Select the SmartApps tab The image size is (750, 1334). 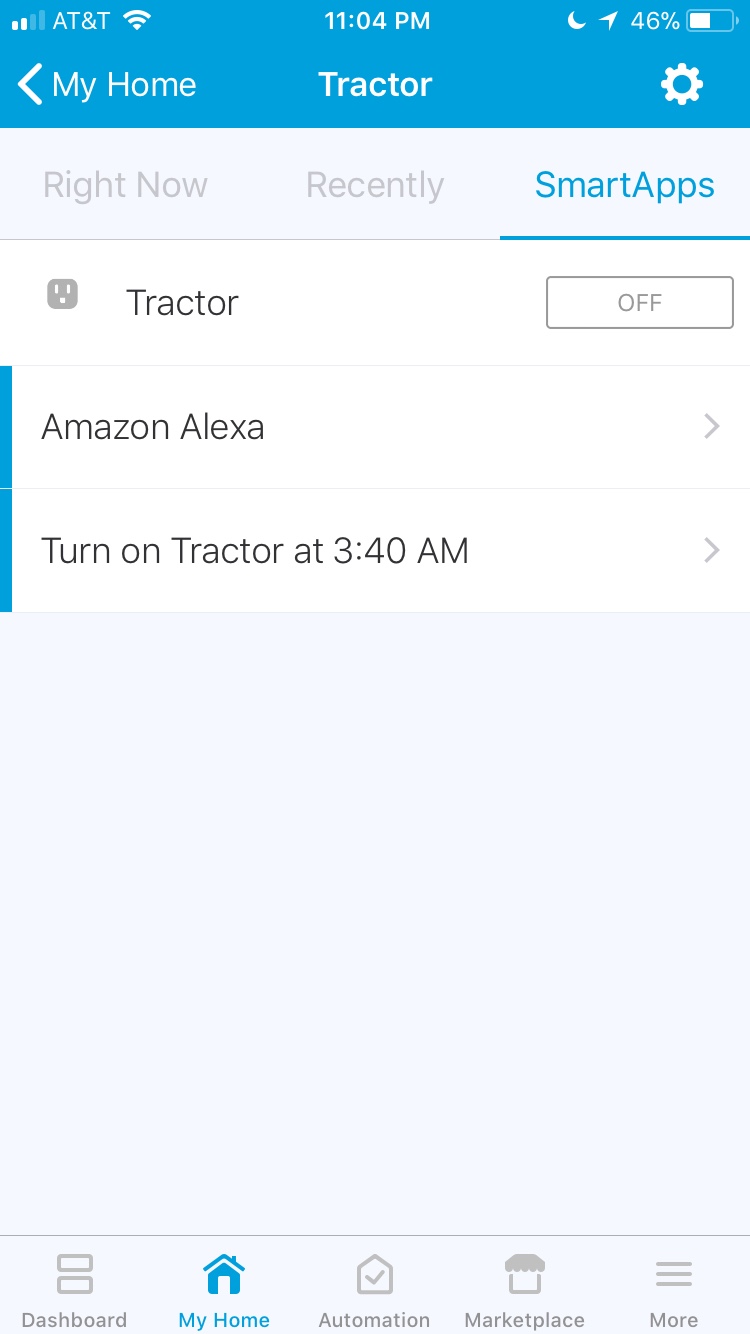point(625,185)
